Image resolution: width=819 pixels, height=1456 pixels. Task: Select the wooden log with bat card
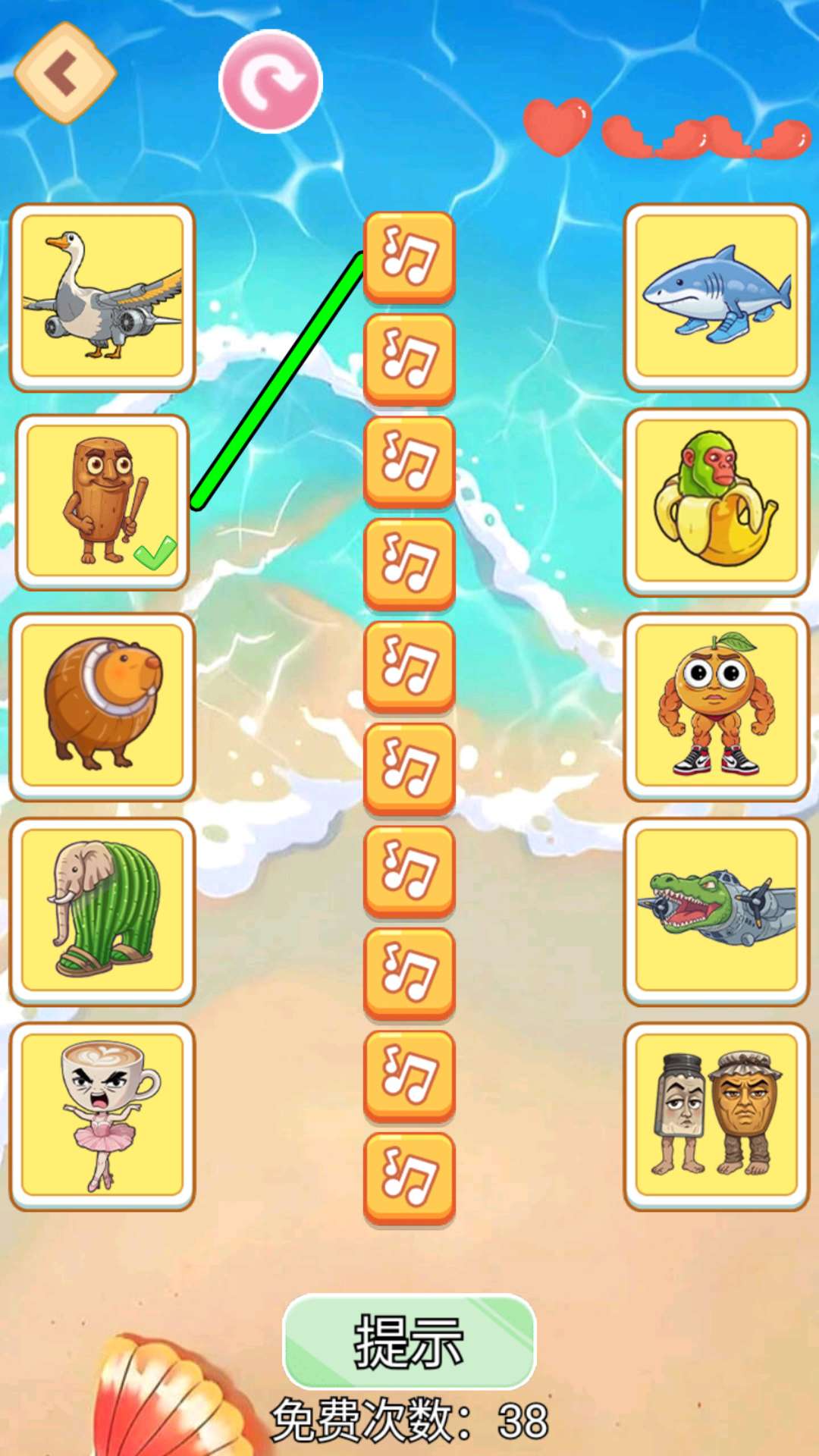[x=102, y=501]
